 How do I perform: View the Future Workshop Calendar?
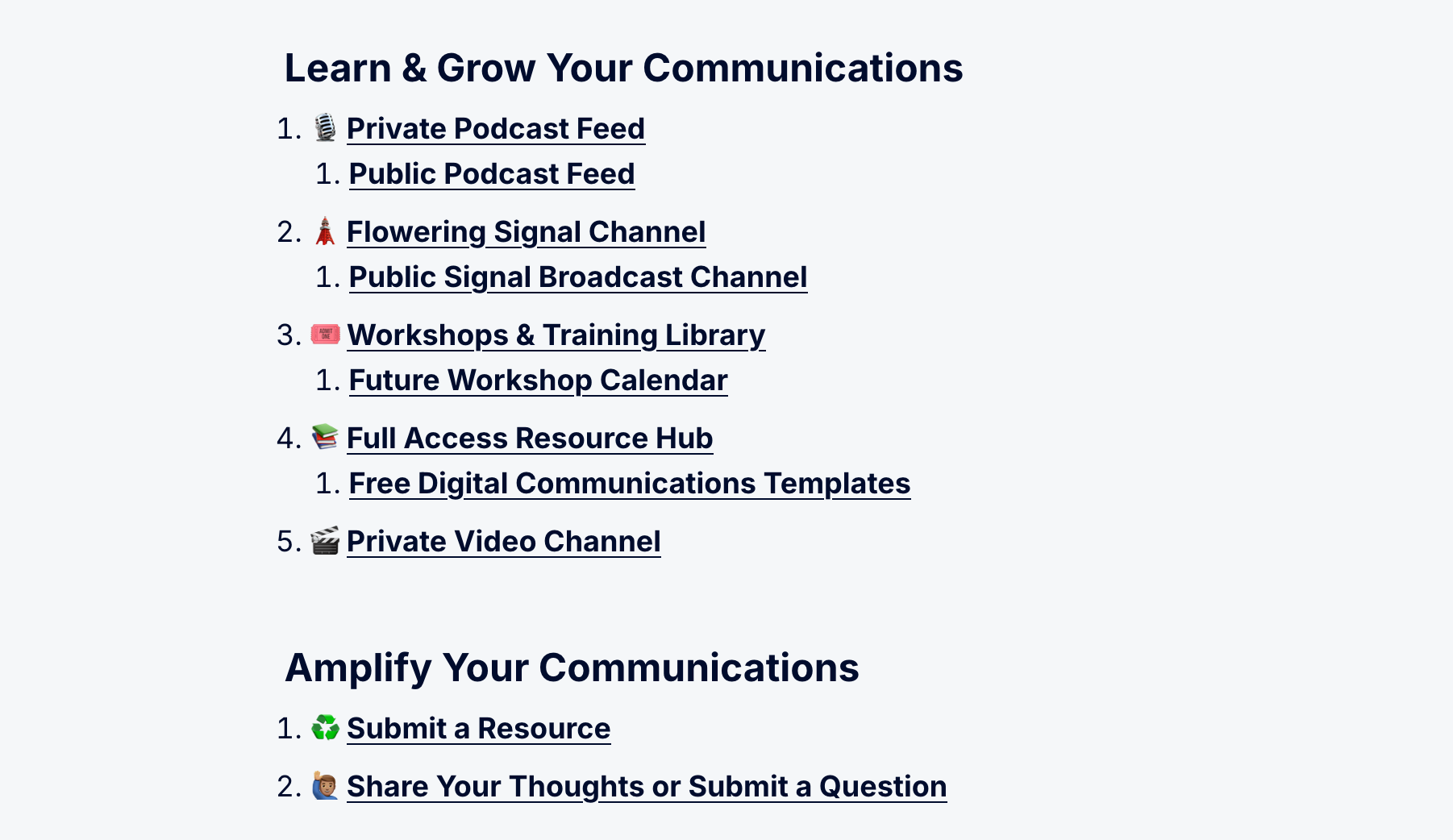(x=538, y=380)
